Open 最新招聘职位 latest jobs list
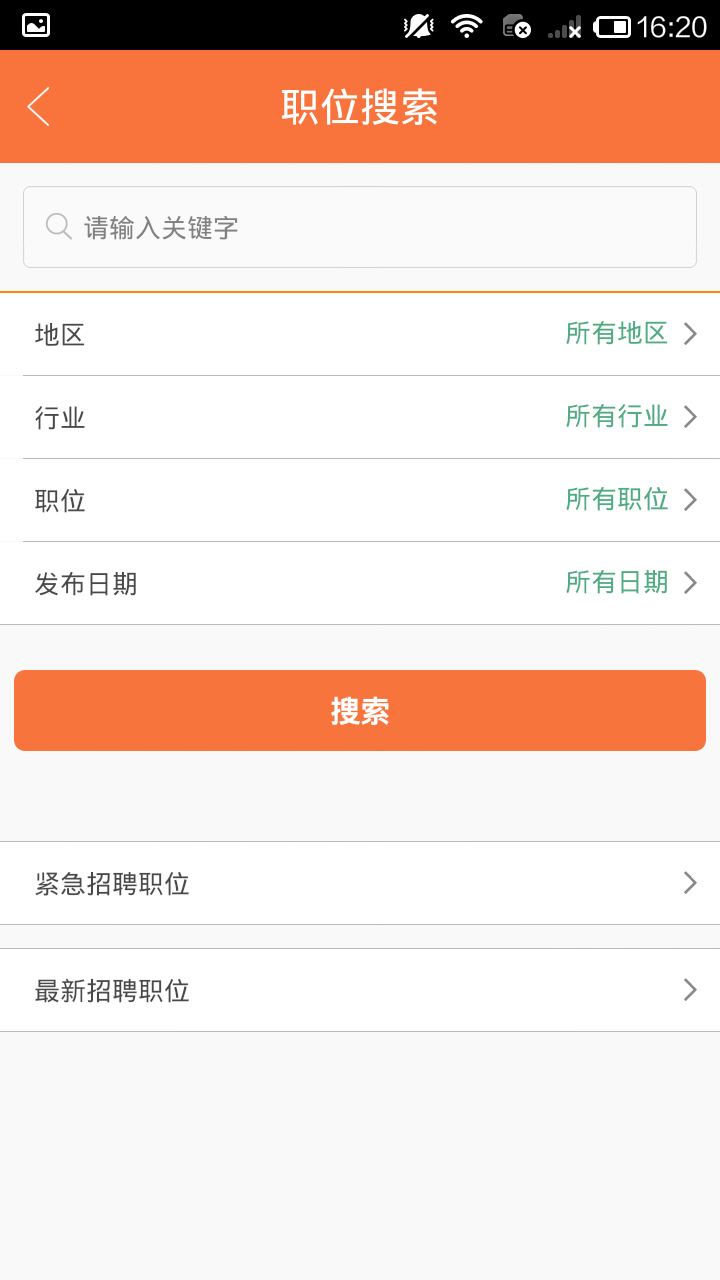Image resolution: width=720 pixels, height=1280 pixels. 360,990
